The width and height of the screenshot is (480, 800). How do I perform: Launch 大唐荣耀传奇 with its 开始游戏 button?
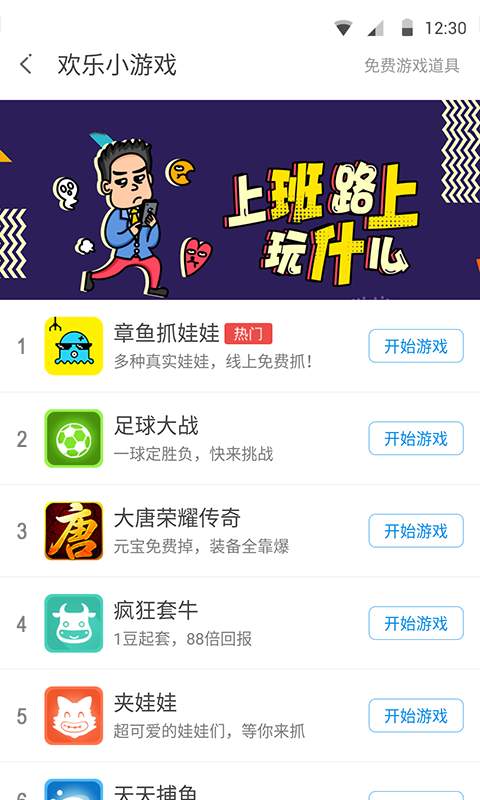coord(416,531)
